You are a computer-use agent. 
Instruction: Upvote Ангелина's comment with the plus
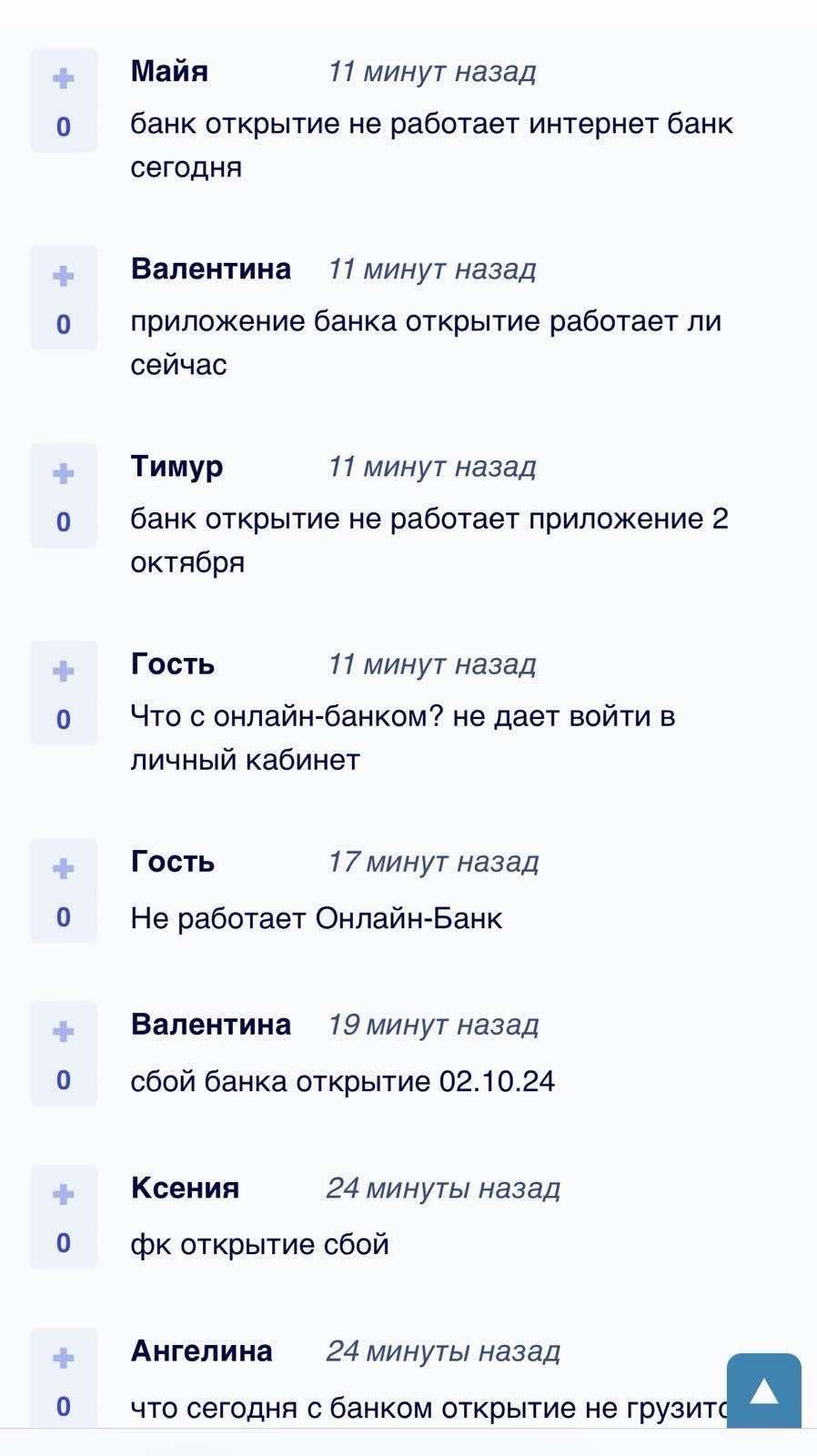click(x=63, y=1359)
